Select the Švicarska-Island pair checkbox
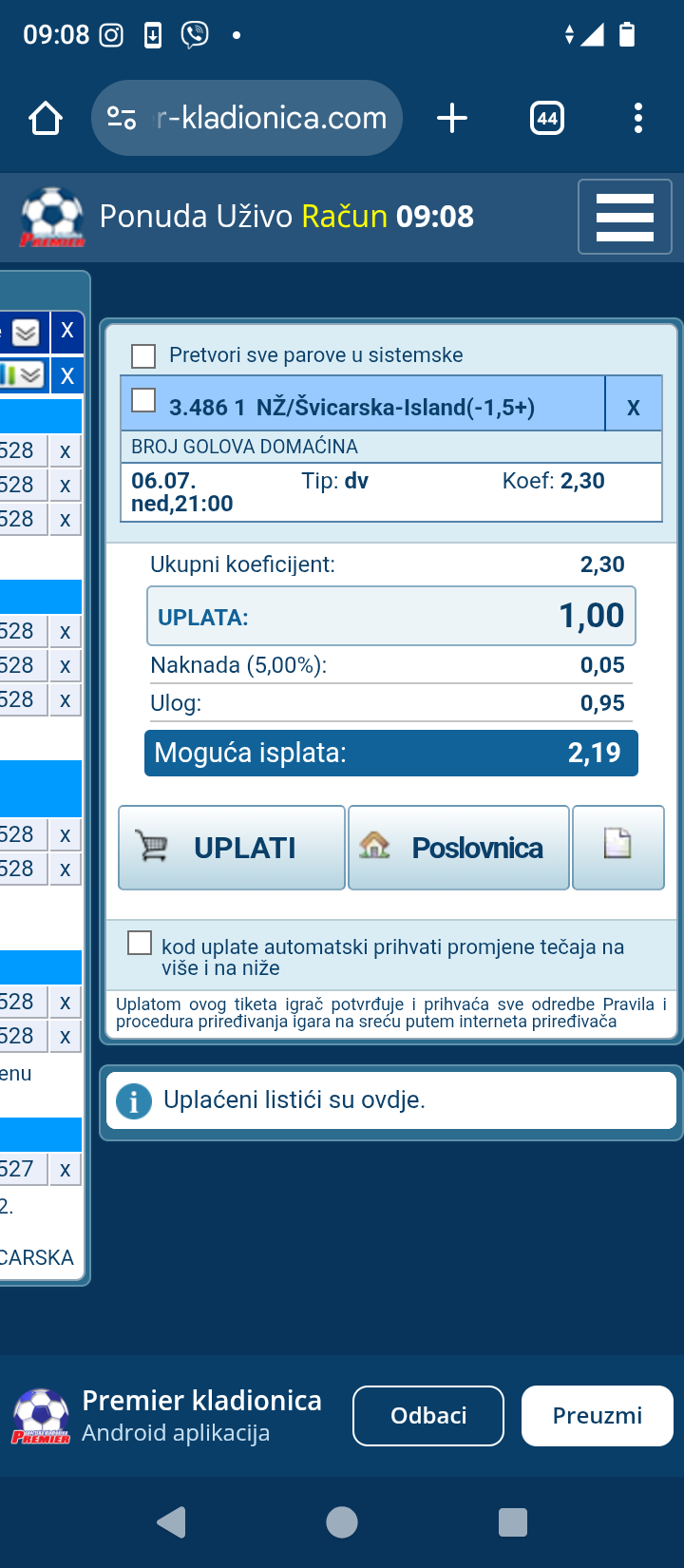Viewport: 684px width, 1568px height. 143,401
